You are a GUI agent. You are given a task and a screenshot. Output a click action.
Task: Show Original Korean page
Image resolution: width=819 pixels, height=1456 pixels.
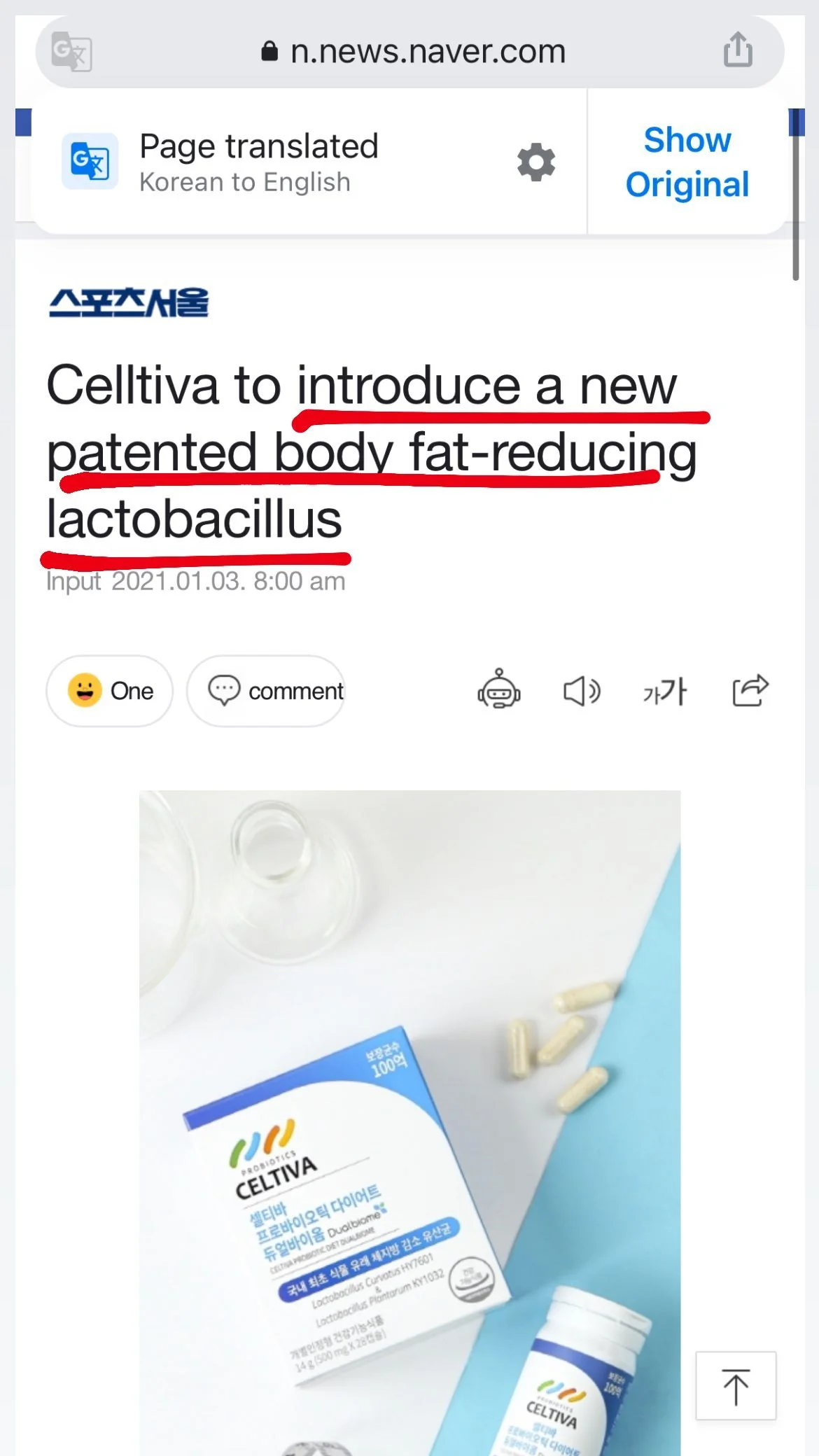point(687,162)
